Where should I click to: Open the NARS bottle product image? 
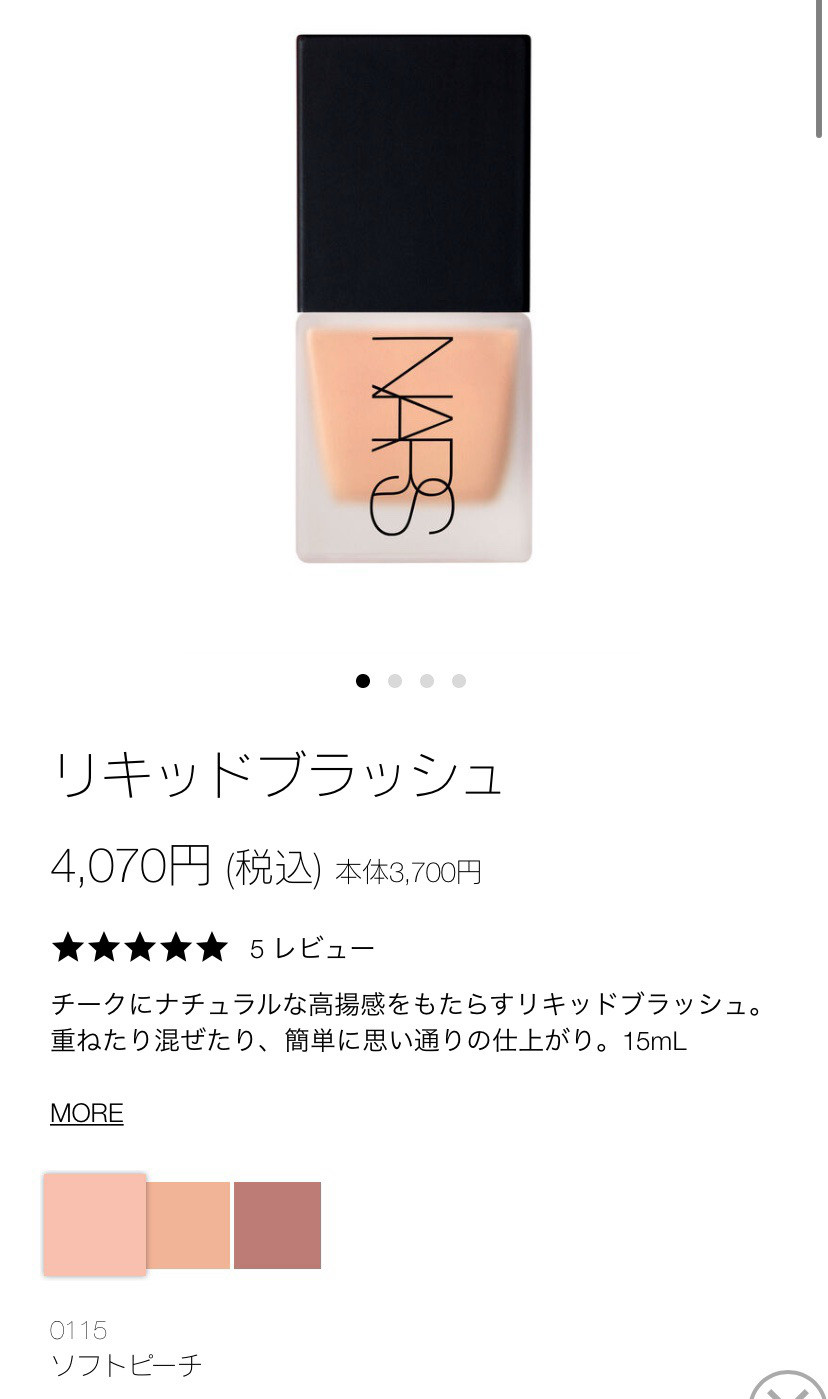coord(413,300)
